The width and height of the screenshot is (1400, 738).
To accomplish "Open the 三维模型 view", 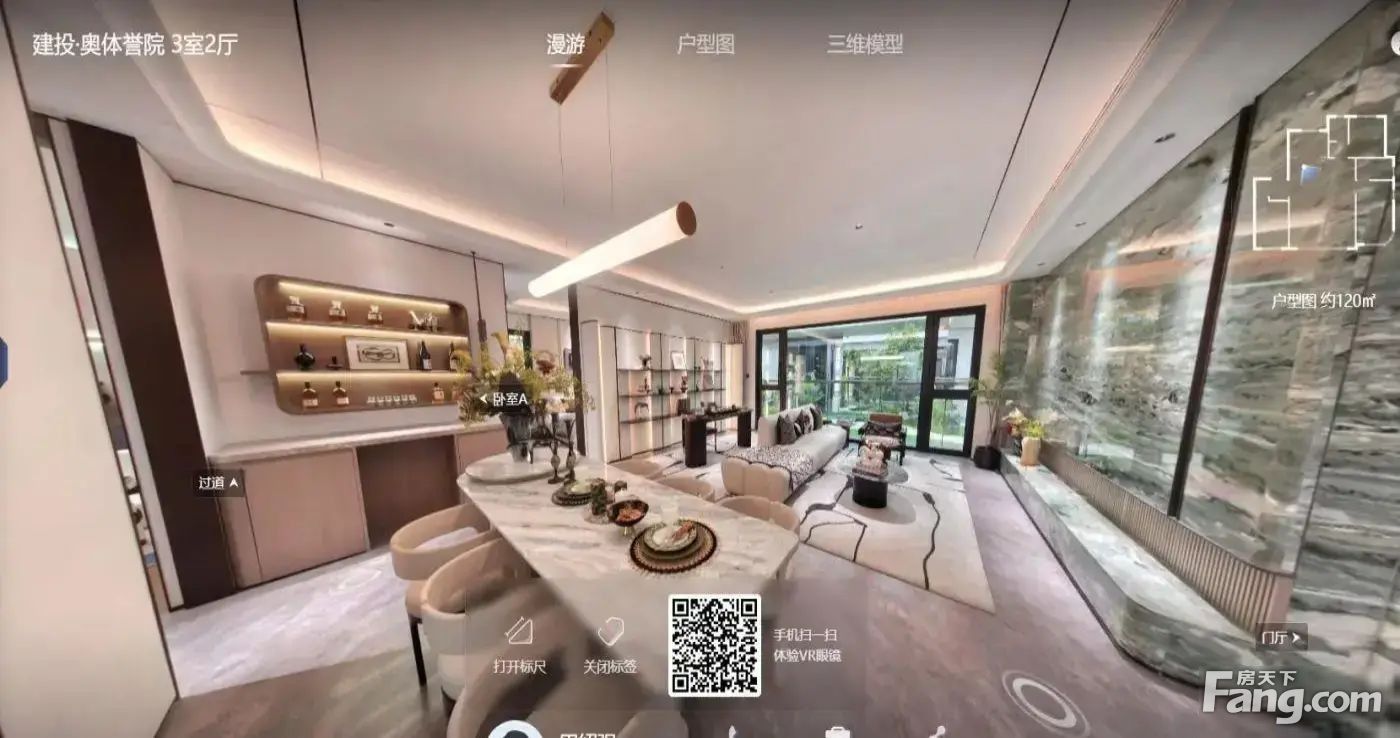I will (x=865, y=44).
